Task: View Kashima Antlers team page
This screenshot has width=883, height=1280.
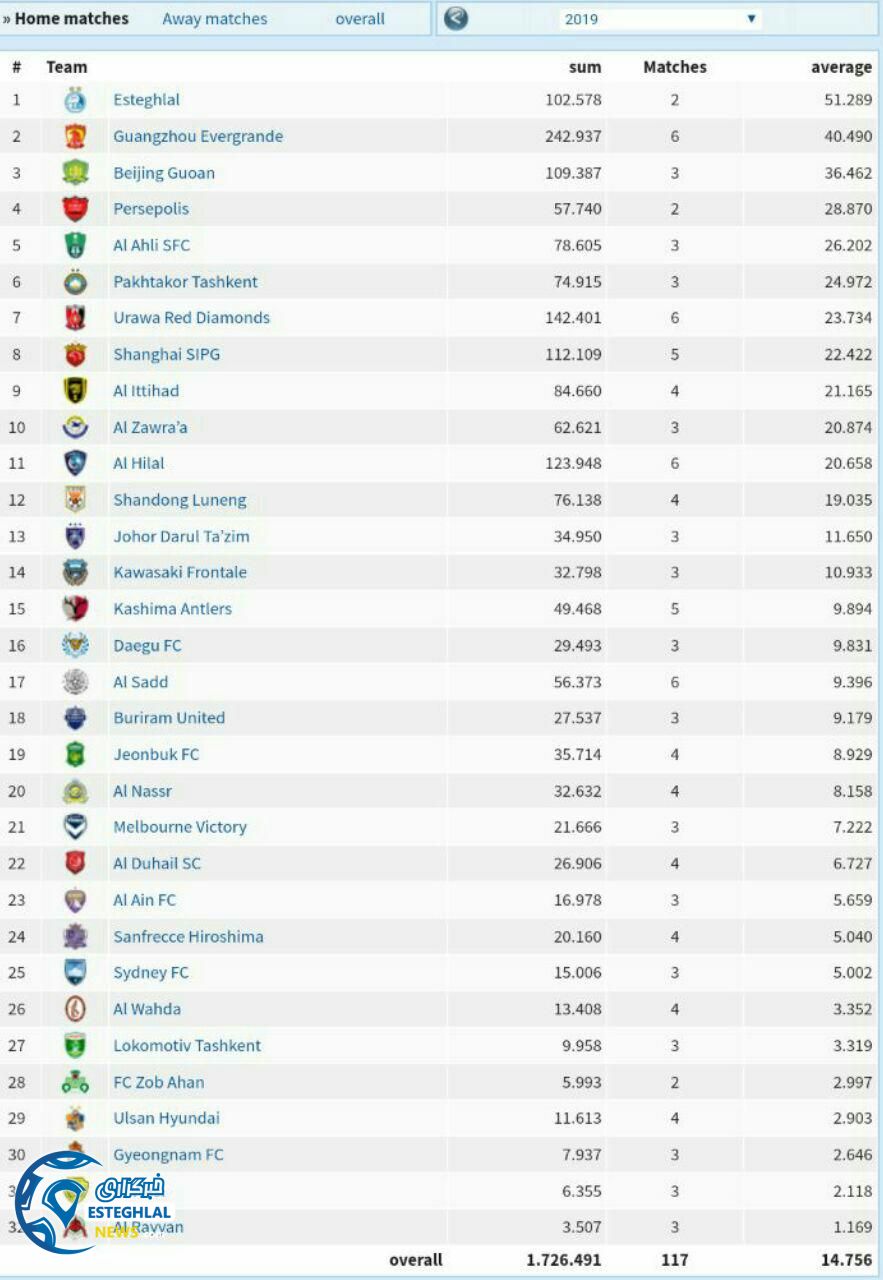Action: 172,609
